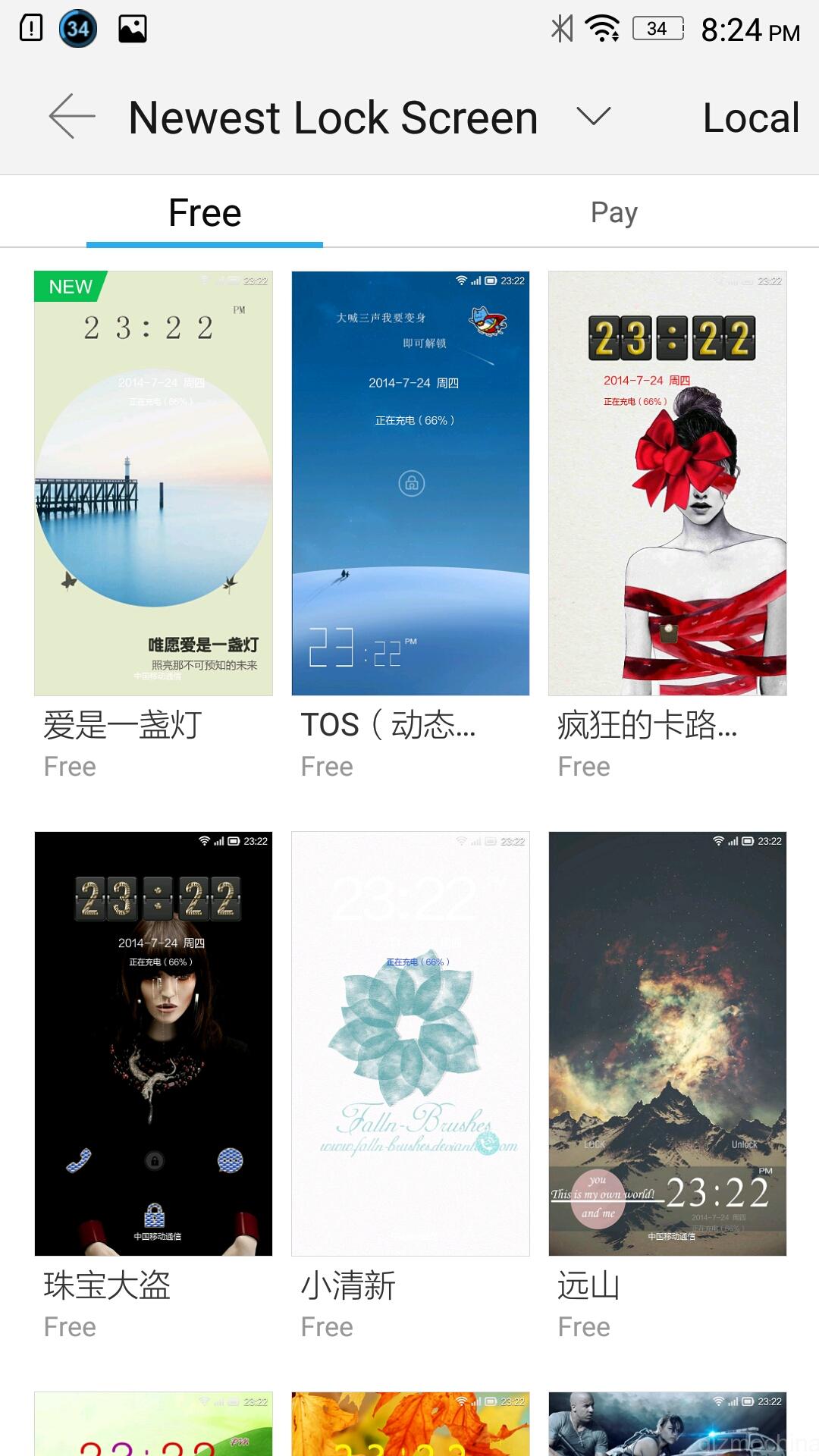Select the Free tab
Viewport: 819px width, 1456px height.
pyautogui.click(x=205, y=212)
